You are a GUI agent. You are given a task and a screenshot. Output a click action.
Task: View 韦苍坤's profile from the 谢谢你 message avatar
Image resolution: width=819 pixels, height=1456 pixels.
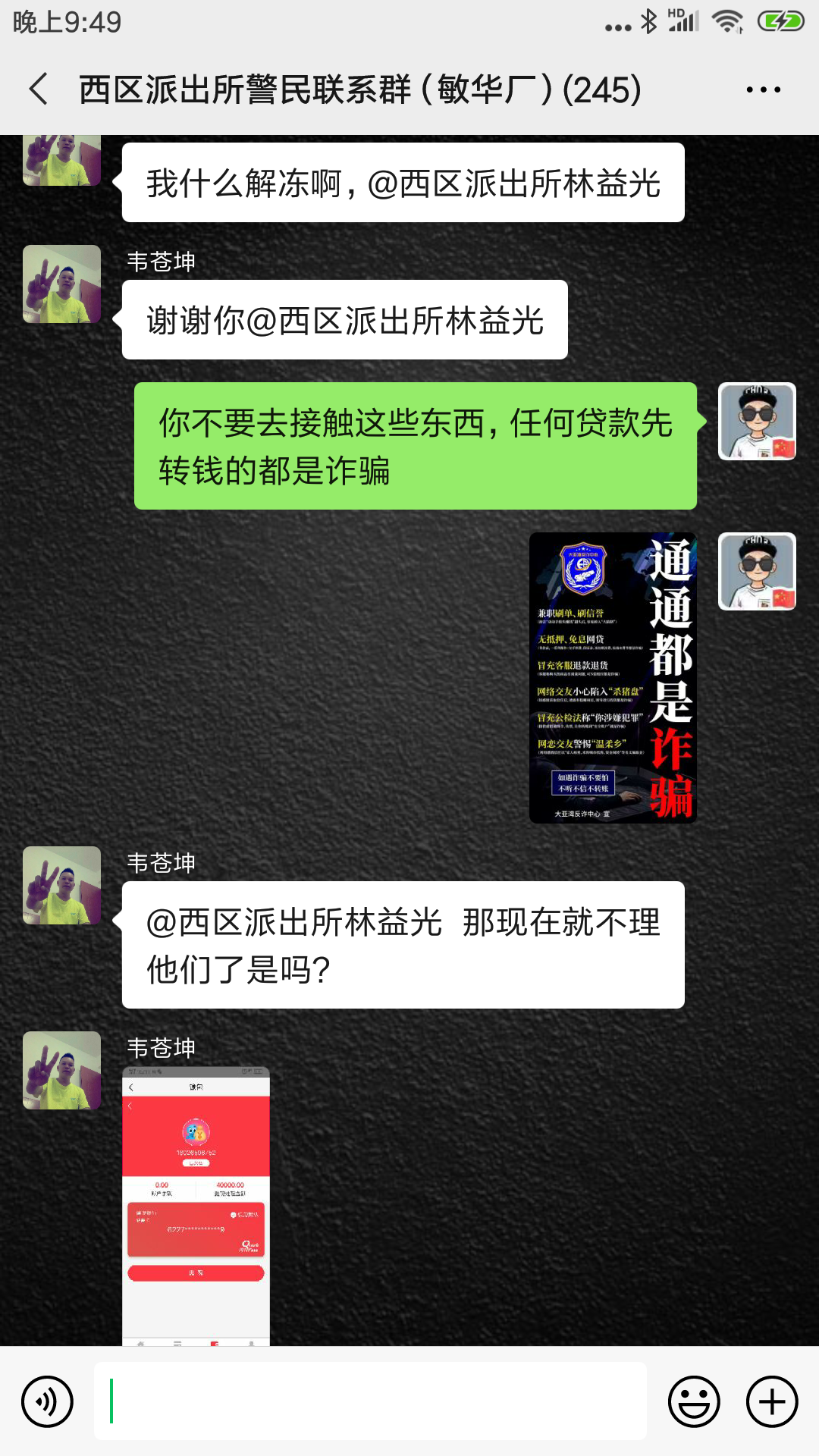pyautogui.click(x=62, y=284)
